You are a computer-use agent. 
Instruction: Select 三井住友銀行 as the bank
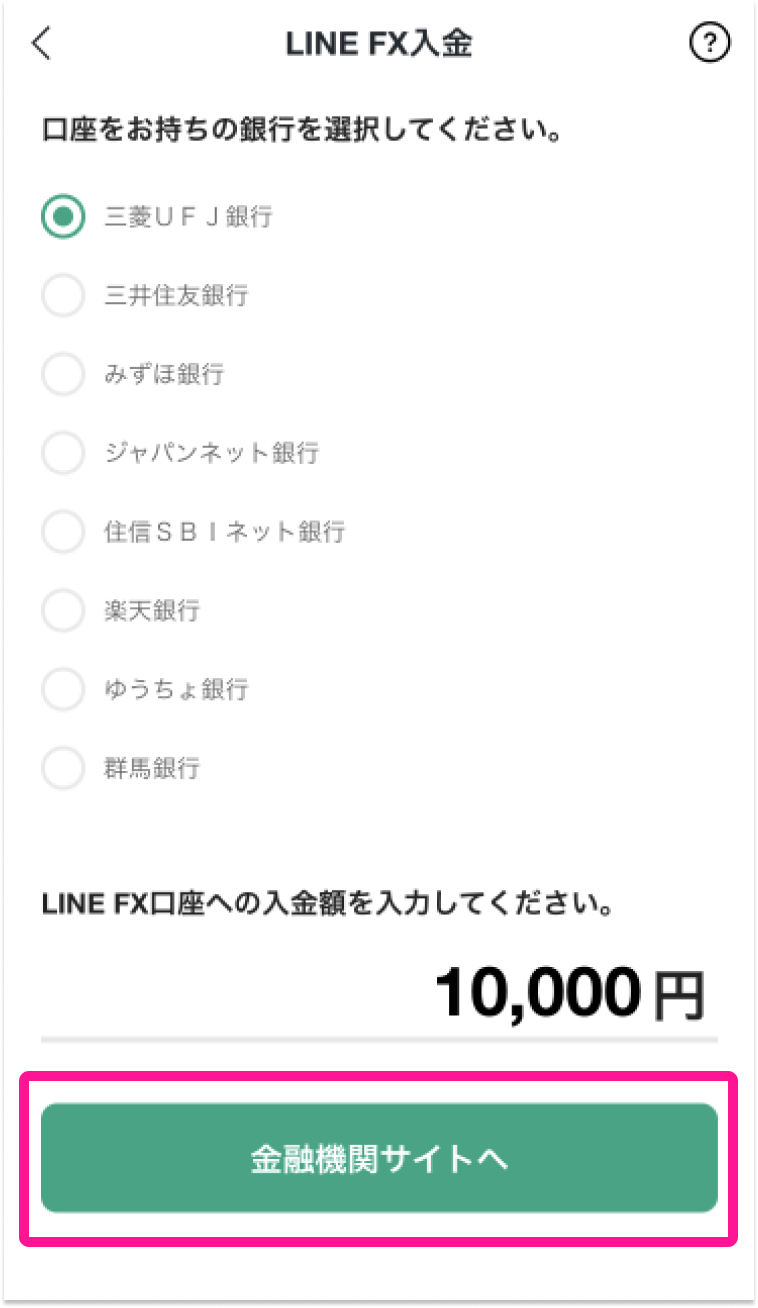tap(63, 296)
